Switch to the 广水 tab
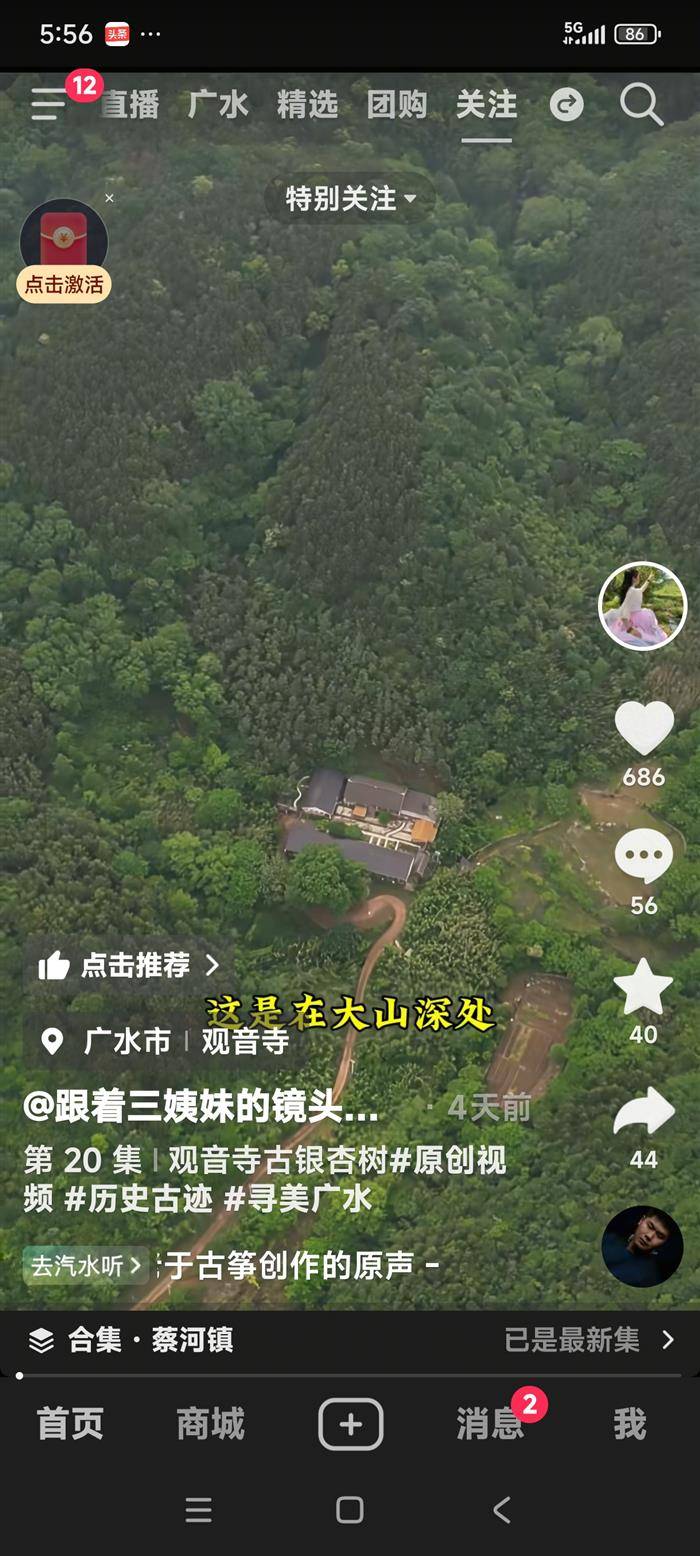 218,104
